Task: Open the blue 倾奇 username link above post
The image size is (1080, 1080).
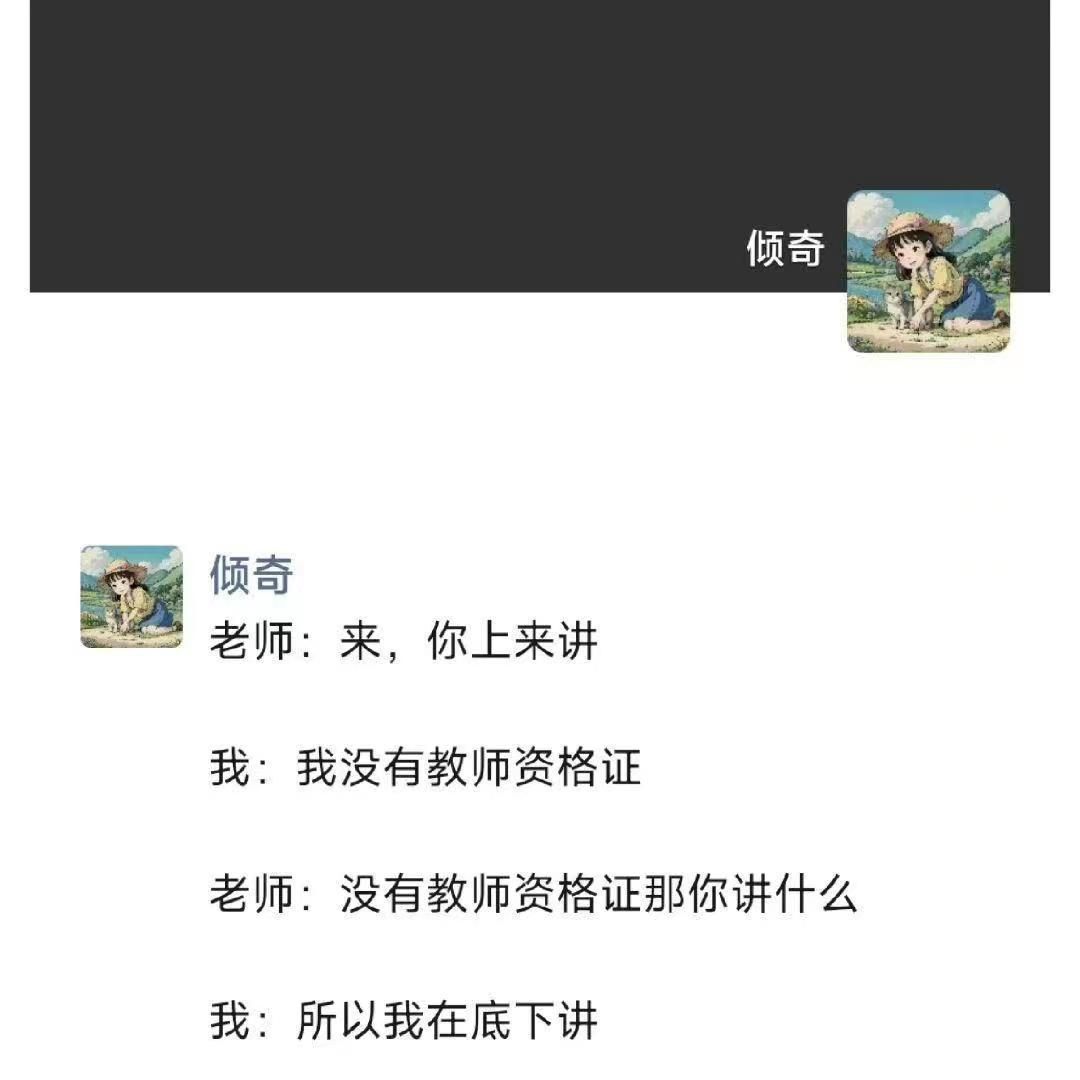Action: (251, 575)
